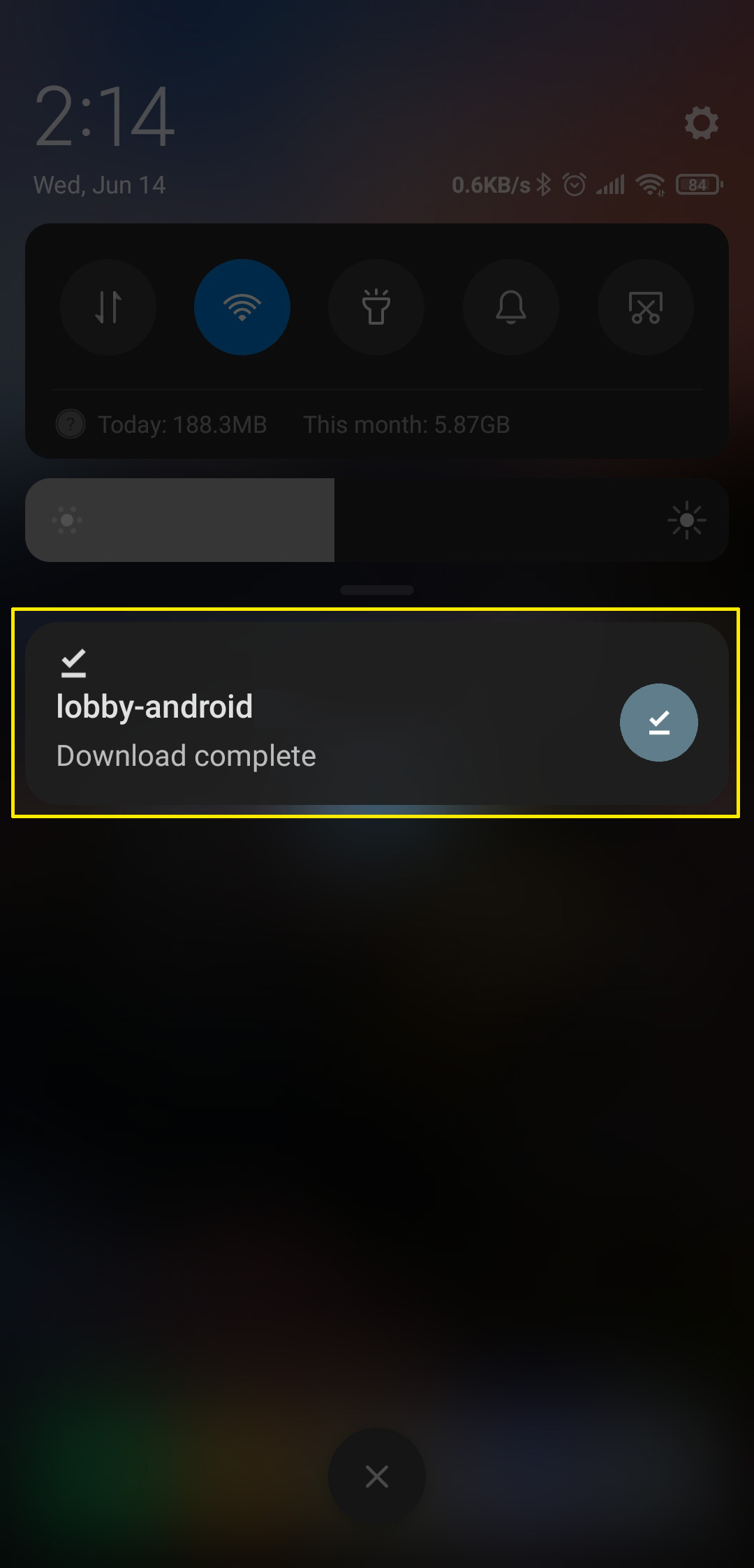Image resolution: width=754 pixels, height=1568 pixels.
Task: Clear all notifications with X button
Action: (377, 1476)
